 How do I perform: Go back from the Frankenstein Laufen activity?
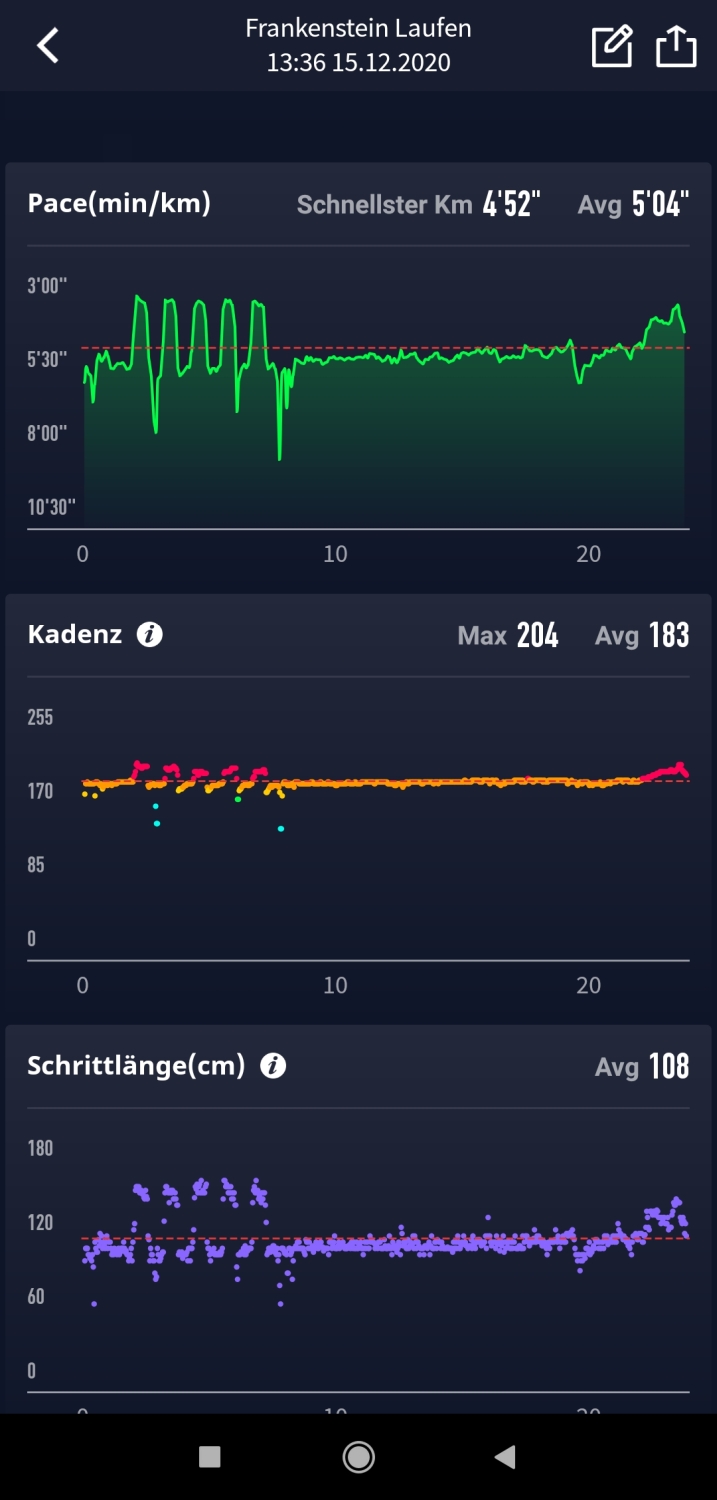(x=48, y=46)
